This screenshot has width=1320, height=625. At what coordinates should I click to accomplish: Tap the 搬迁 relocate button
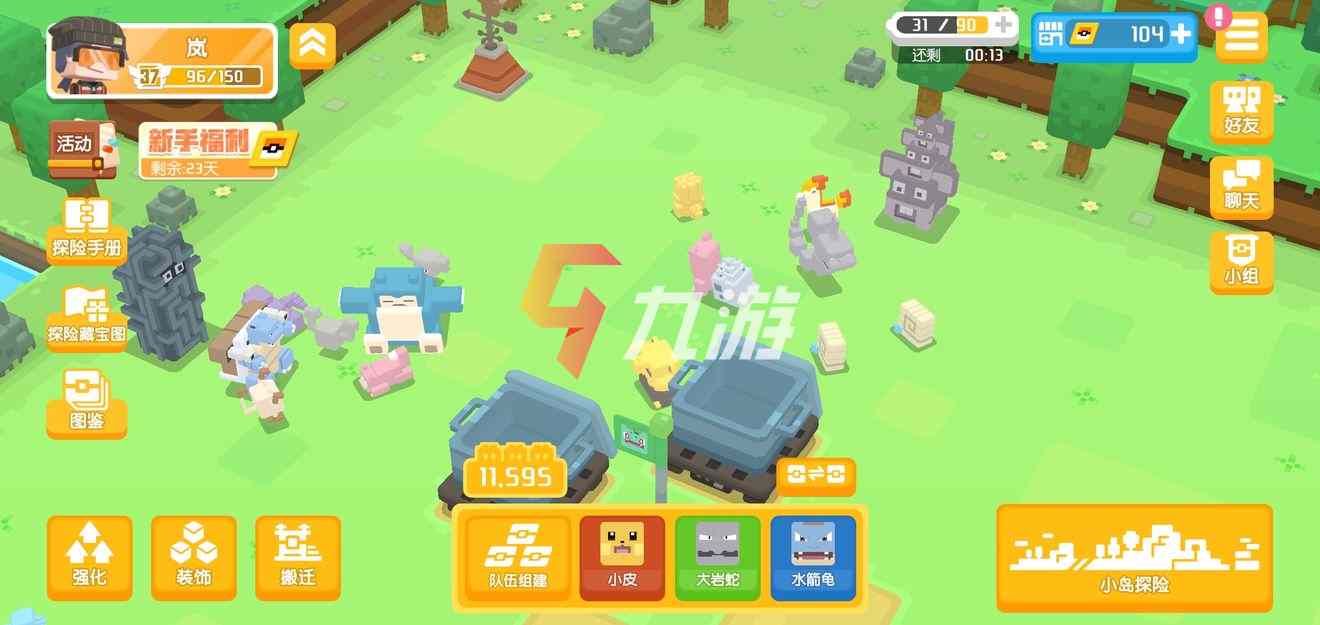pyautogui.click(x=298, y=557)
